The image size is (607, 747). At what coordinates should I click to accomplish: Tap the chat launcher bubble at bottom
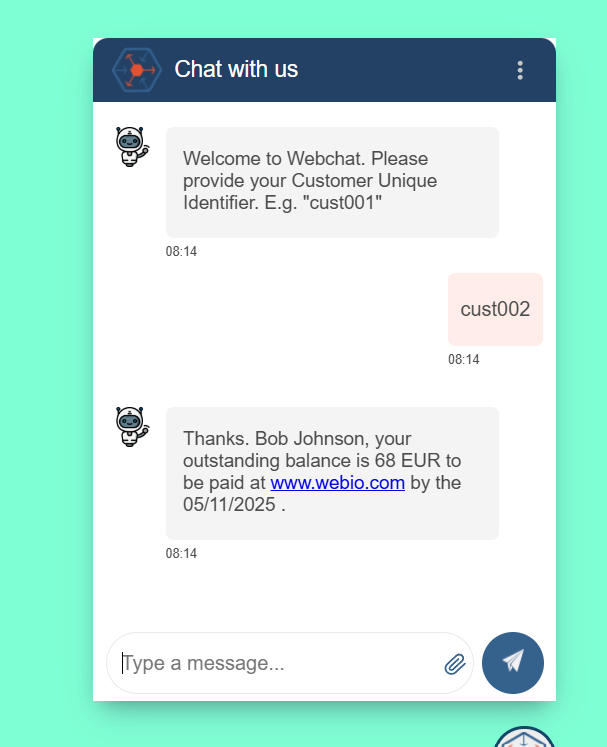pos(524,738)
